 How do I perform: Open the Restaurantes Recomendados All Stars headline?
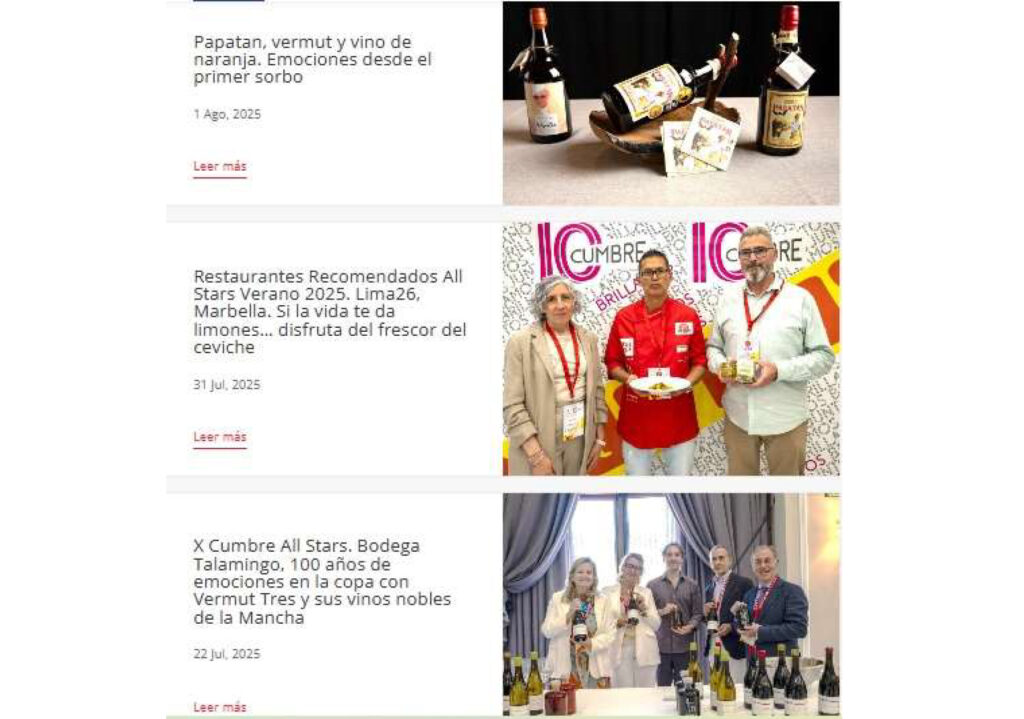[329, 311]
